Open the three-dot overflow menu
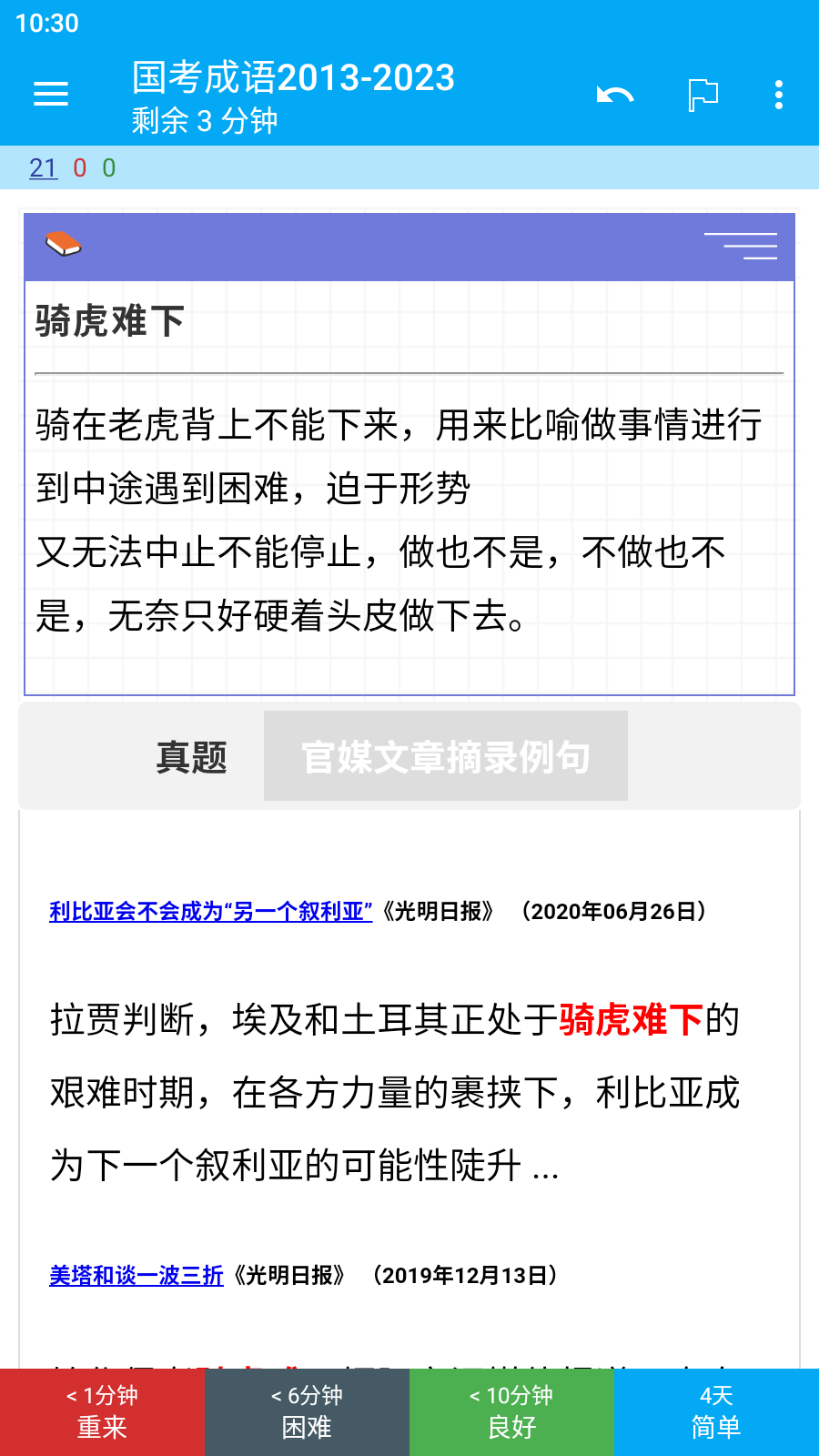This screenshot has width=819, height=1456. click(779, 95)
